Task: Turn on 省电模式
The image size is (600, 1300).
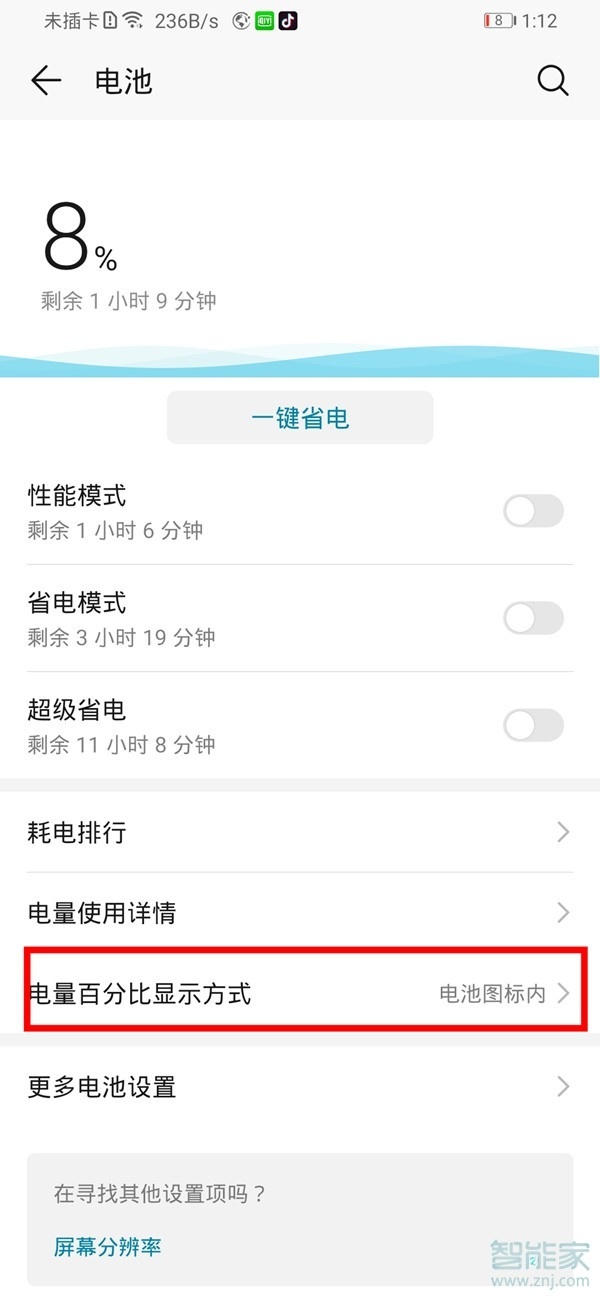Action: click(533, 618)
